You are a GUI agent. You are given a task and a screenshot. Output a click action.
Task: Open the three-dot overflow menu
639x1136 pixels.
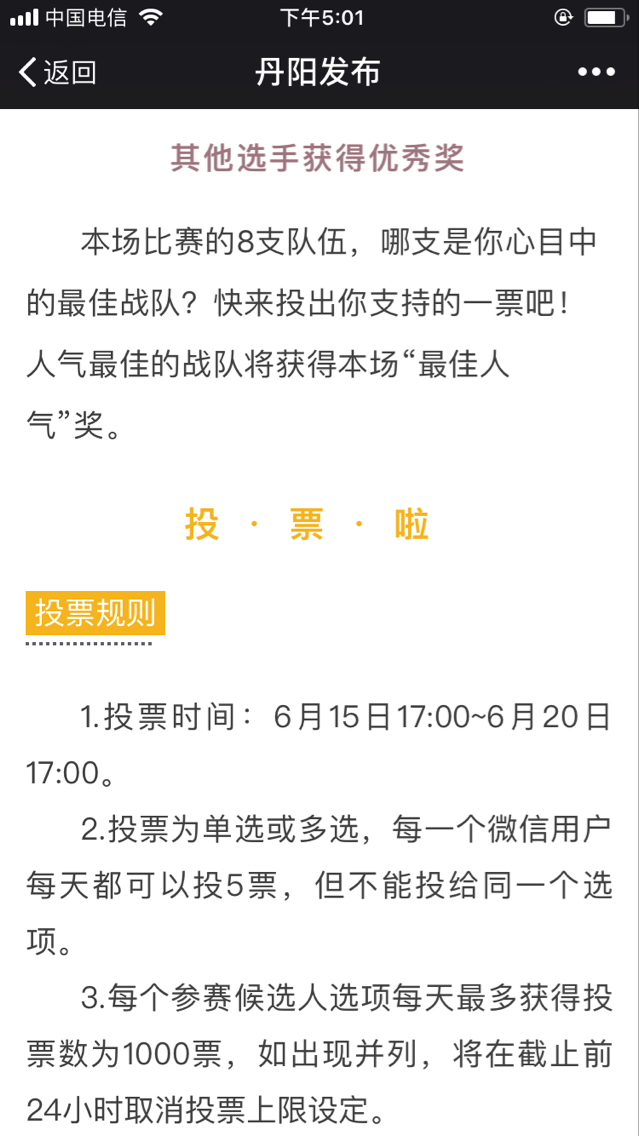coord(596,72)
